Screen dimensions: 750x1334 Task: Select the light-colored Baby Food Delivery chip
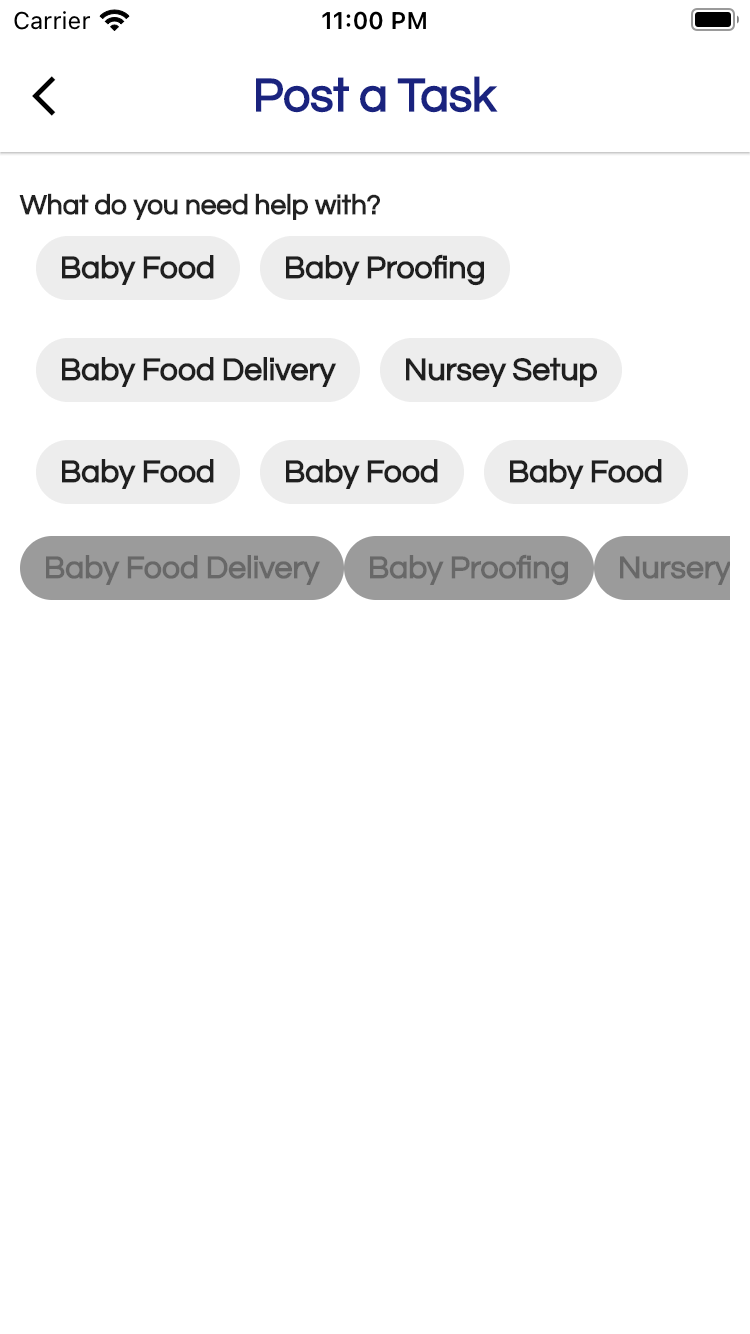pyautogui.click(x=197, y=370)
